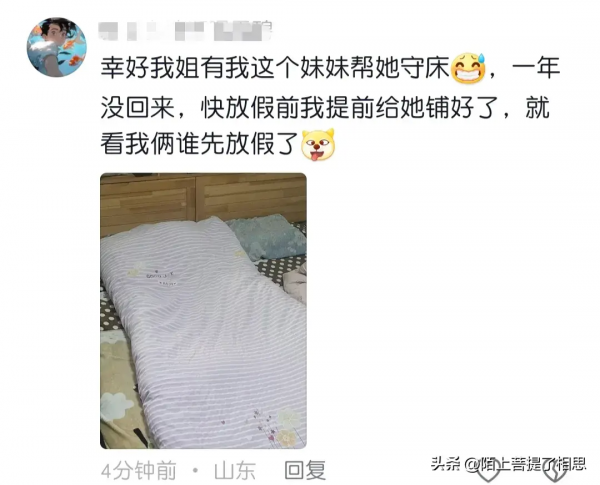Open the commenter's profile avatar
The width and height of the screenshot is (600, 485).
[56, 47]
